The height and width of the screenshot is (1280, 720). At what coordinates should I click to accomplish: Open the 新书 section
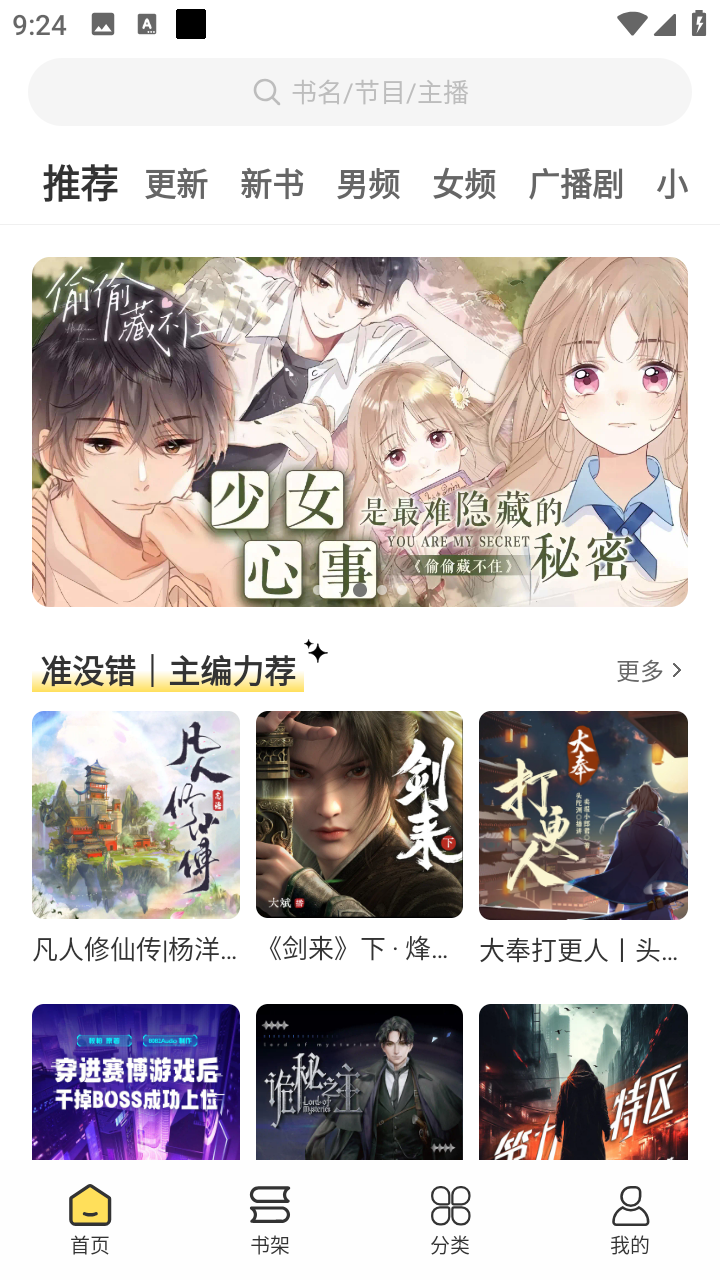(272, 185)
